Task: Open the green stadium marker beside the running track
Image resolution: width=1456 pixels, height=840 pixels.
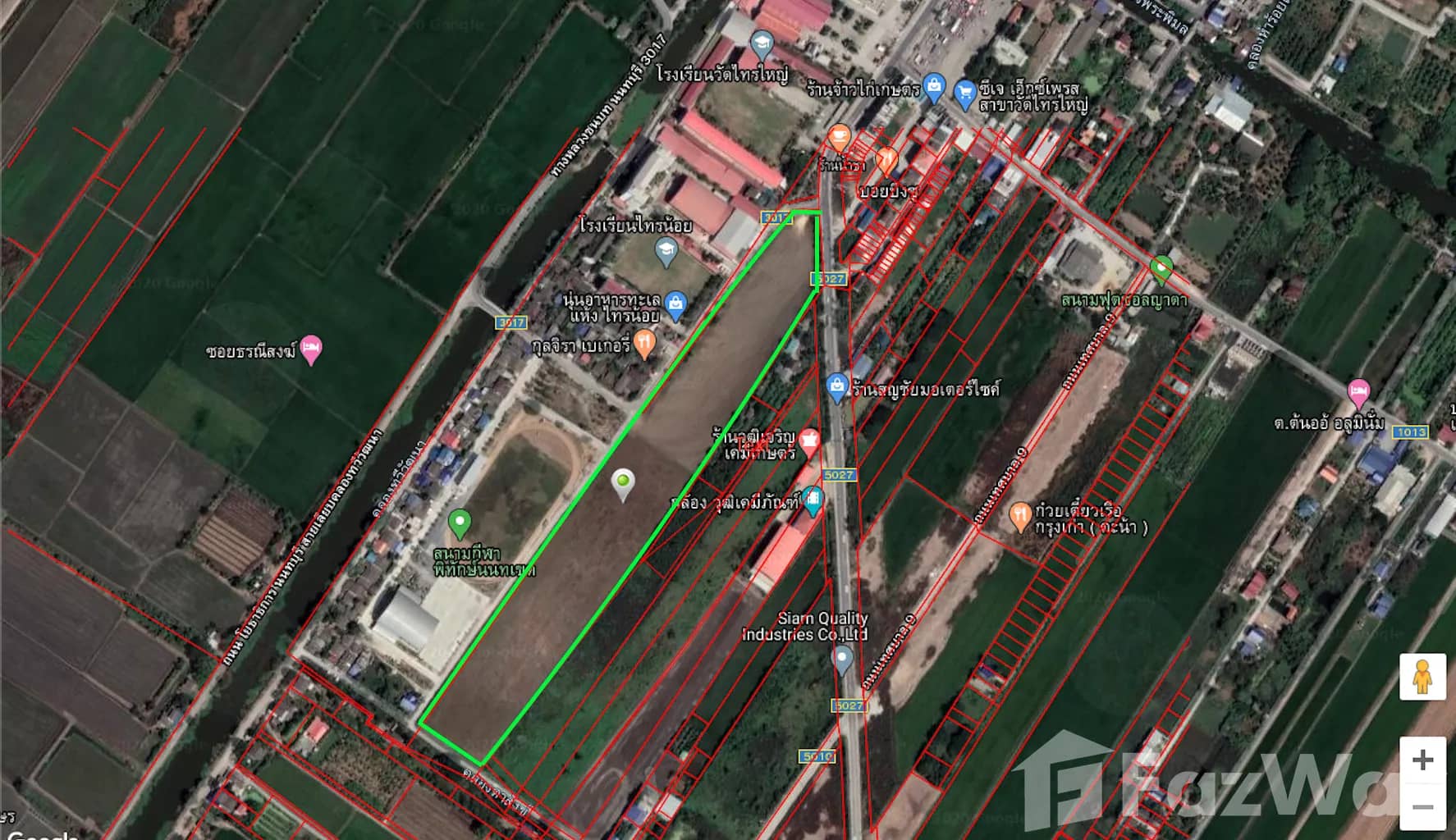Action: (460, 523)
